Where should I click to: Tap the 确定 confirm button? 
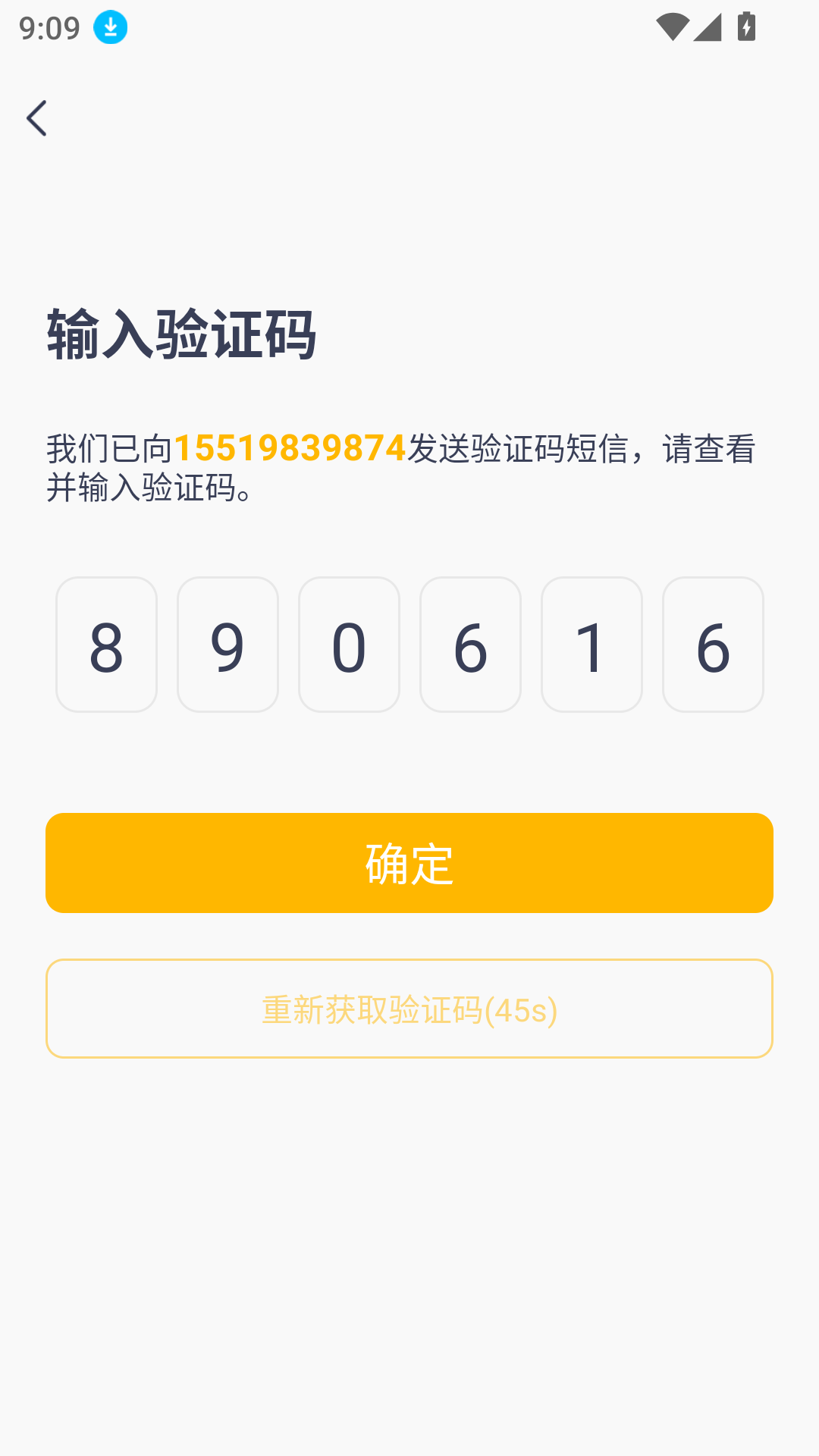click(x=409, y=863)
